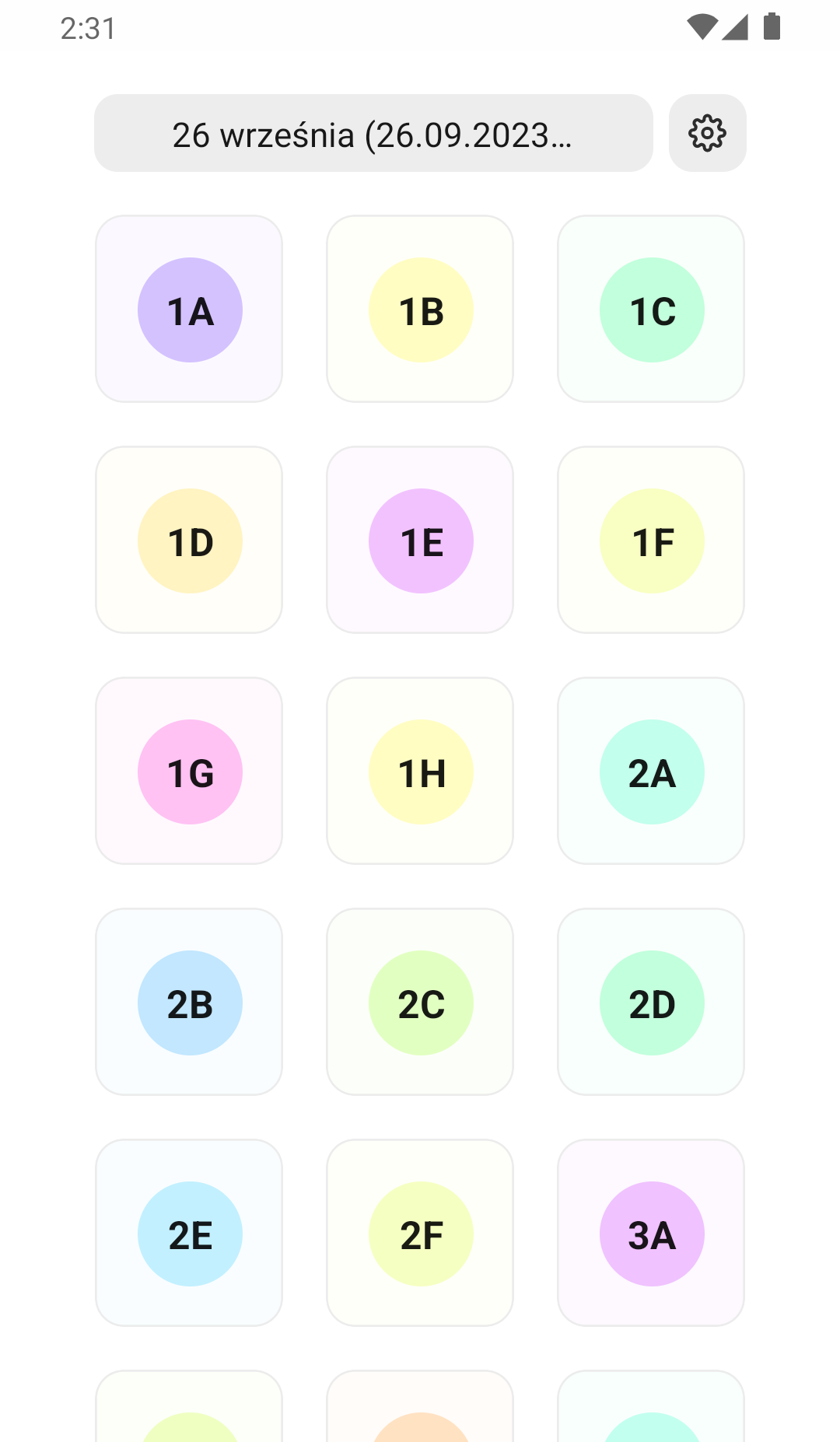Select class 2F
The height and width of the screenshot is (1442, 840).
pos(420,1234)
